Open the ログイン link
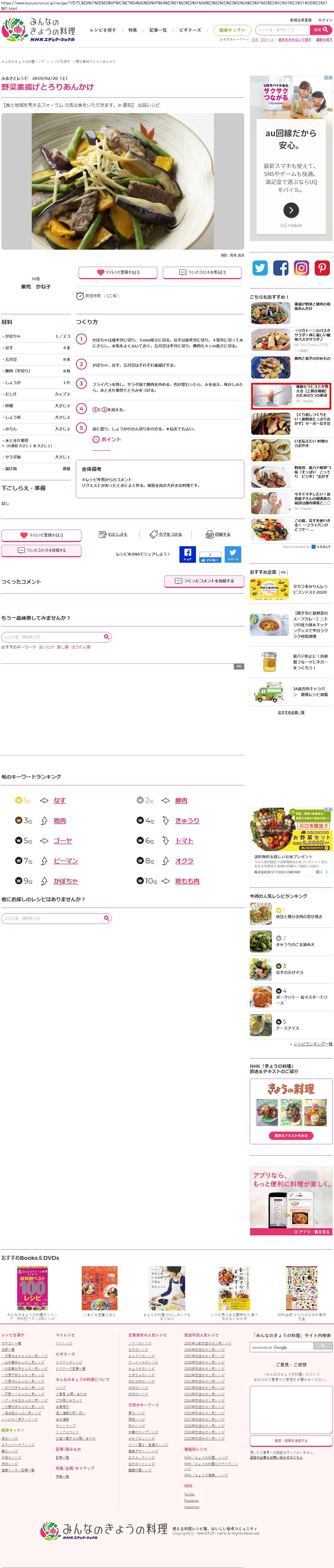This screenshot has width=334, height=1568. coord(325,20)
